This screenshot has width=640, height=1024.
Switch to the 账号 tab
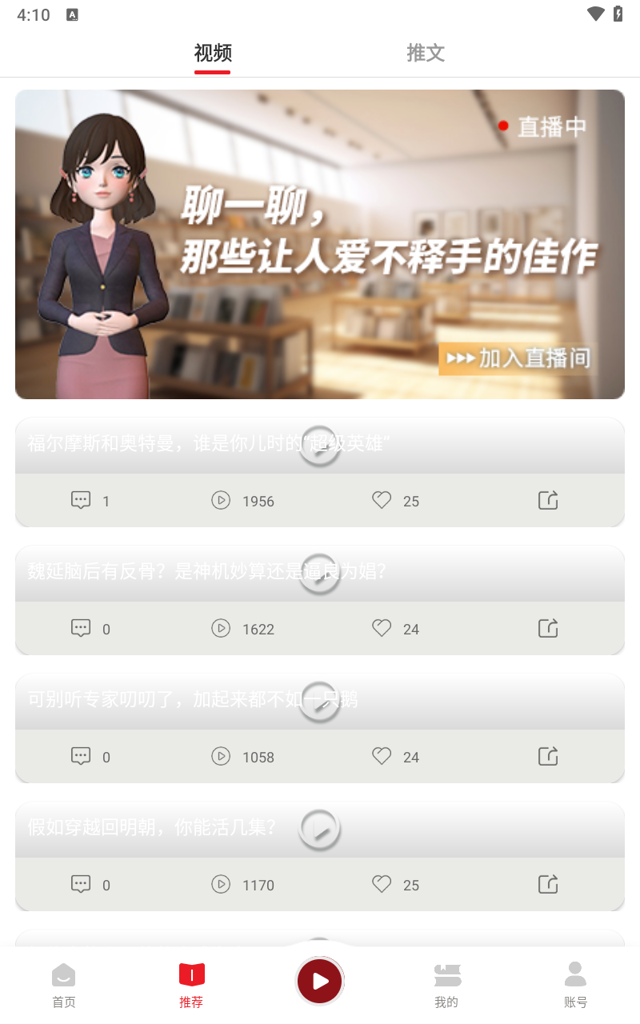(x=575, y=984)
